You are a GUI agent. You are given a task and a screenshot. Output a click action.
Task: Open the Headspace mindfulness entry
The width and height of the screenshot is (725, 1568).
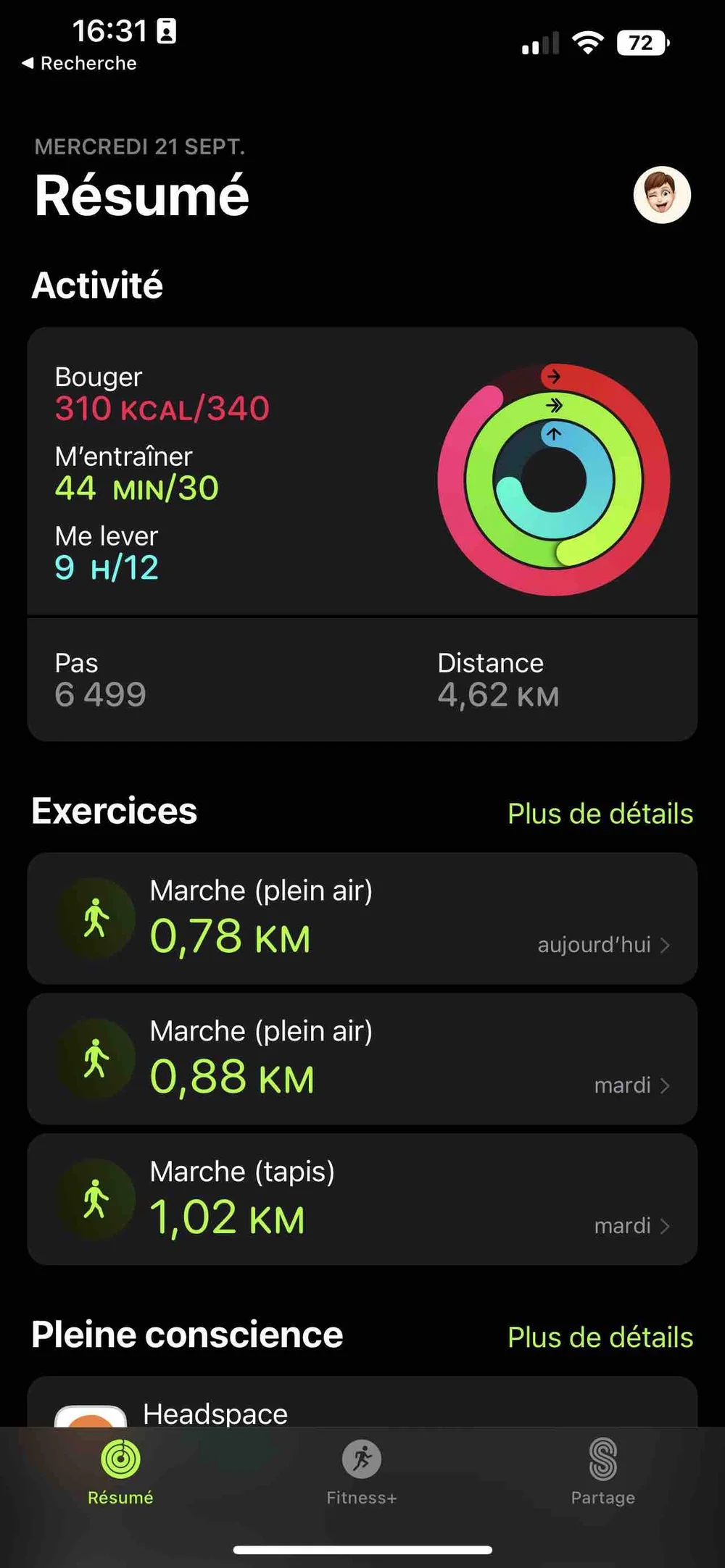pyautogui.click(x=362, y=1406)
